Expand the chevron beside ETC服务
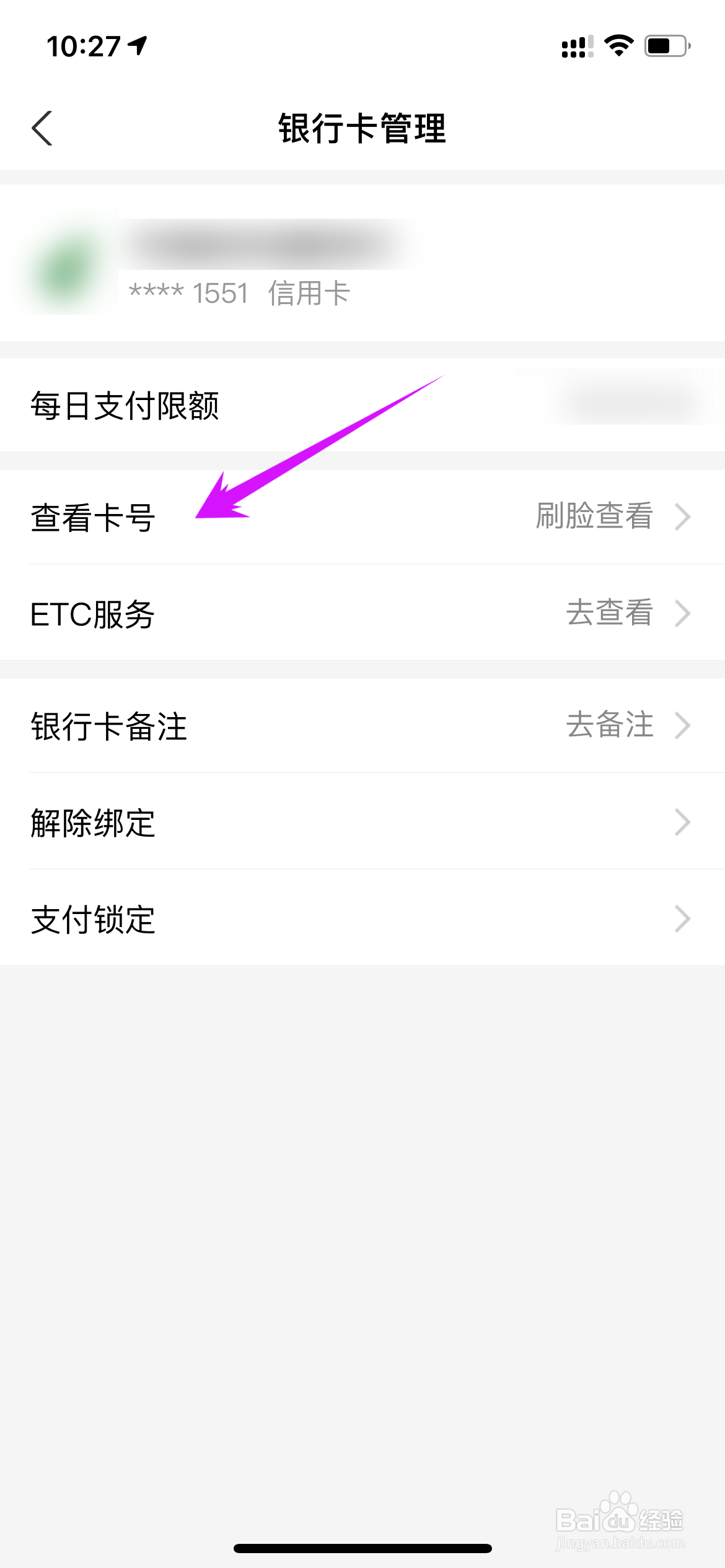The width and height of the screenshot is (725, 1568). click(682, 614)
